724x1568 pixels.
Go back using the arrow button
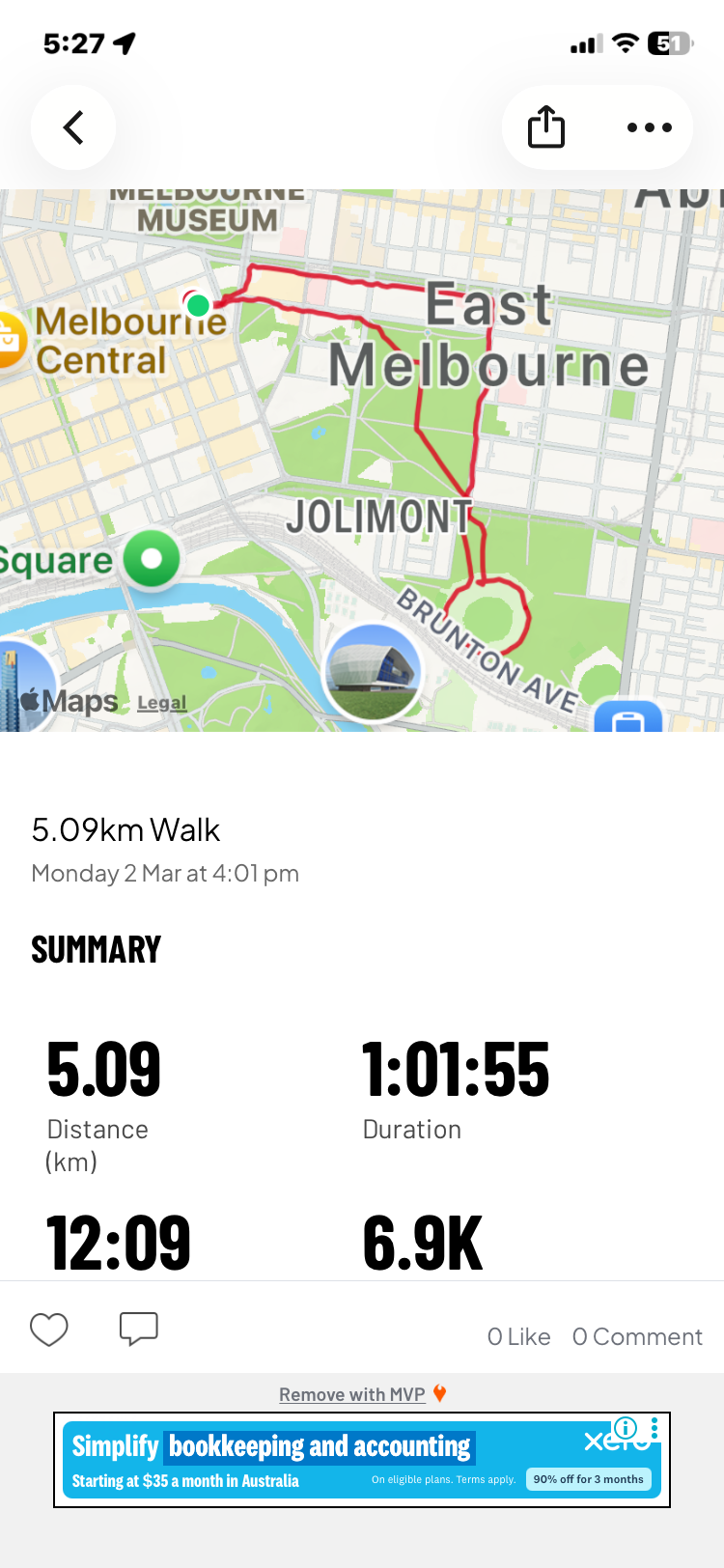[x=73, y=127]
